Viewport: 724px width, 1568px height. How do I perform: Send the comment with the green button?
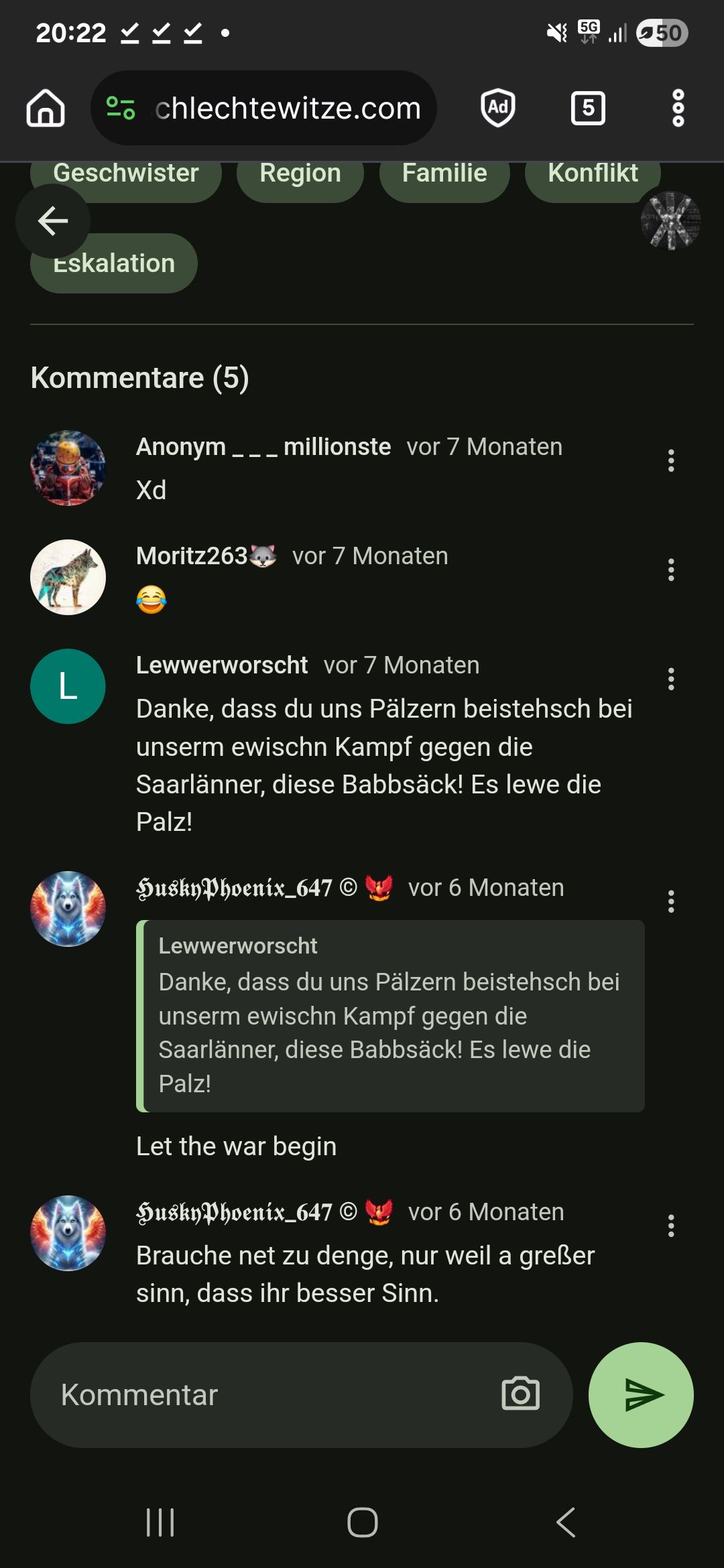coord(641,1395)
